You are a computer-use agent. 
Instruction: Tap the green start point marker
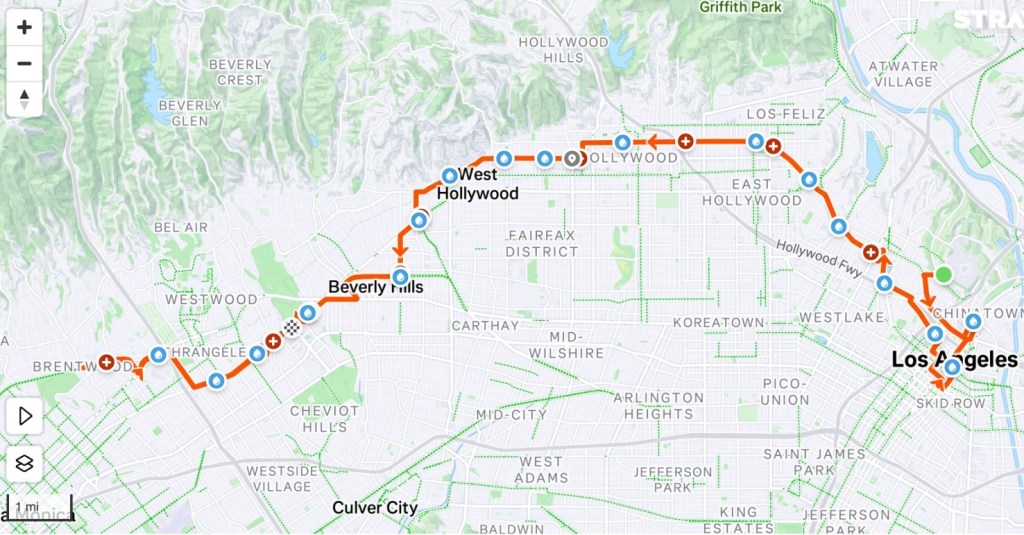(x=943, y=274)
